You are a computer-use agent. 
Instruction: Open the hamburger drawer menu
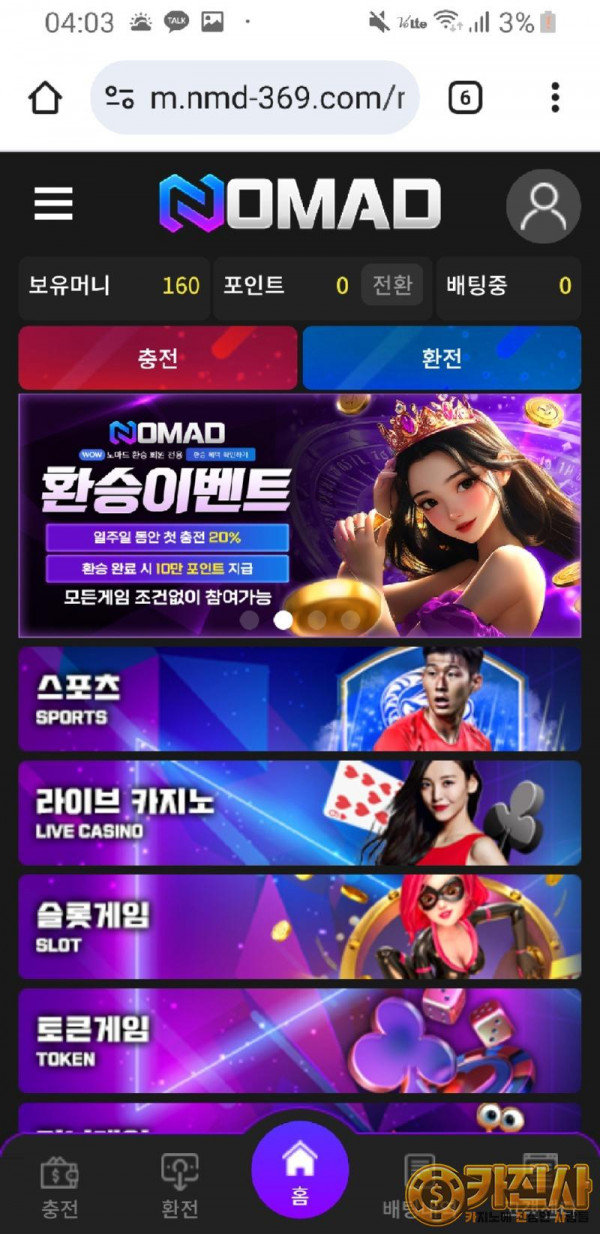(x=54, y=203)
